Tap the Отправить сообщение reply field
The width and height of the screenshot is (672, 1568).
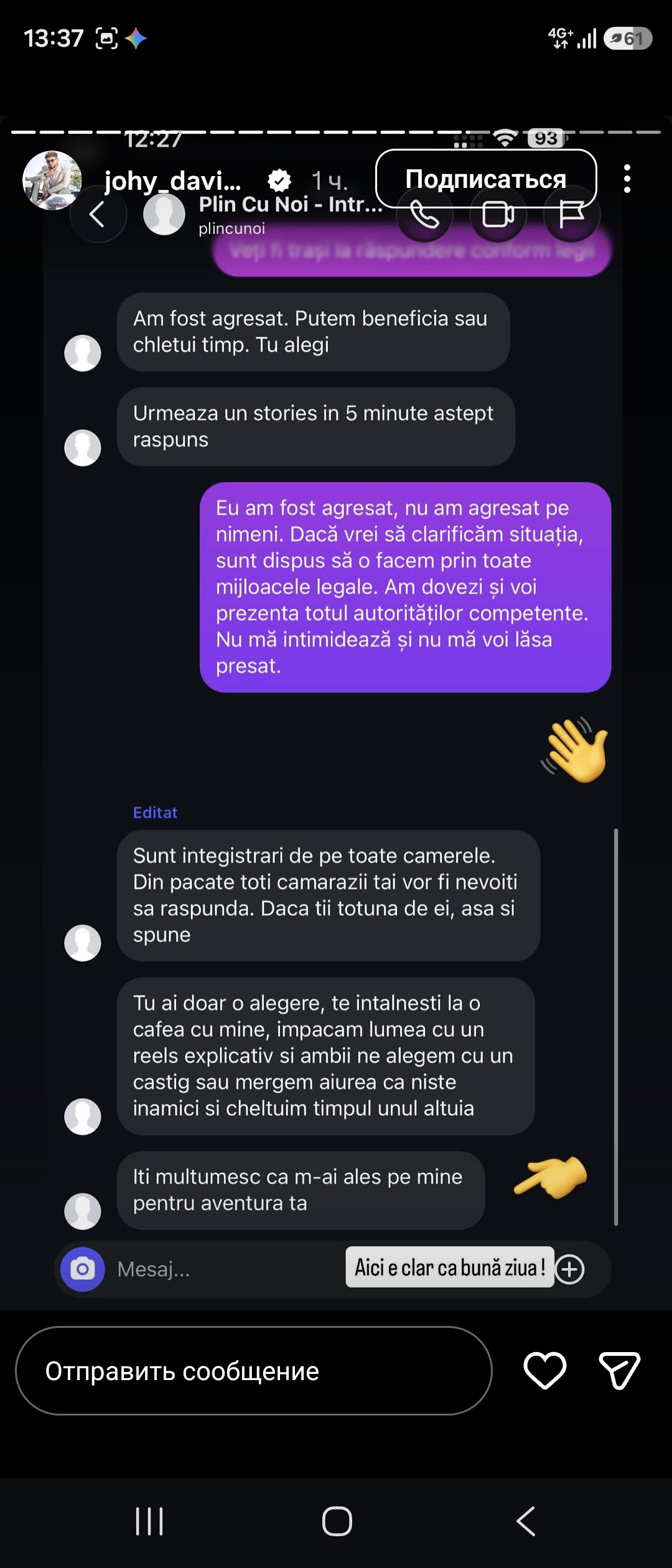click(x=254, y=1371)
